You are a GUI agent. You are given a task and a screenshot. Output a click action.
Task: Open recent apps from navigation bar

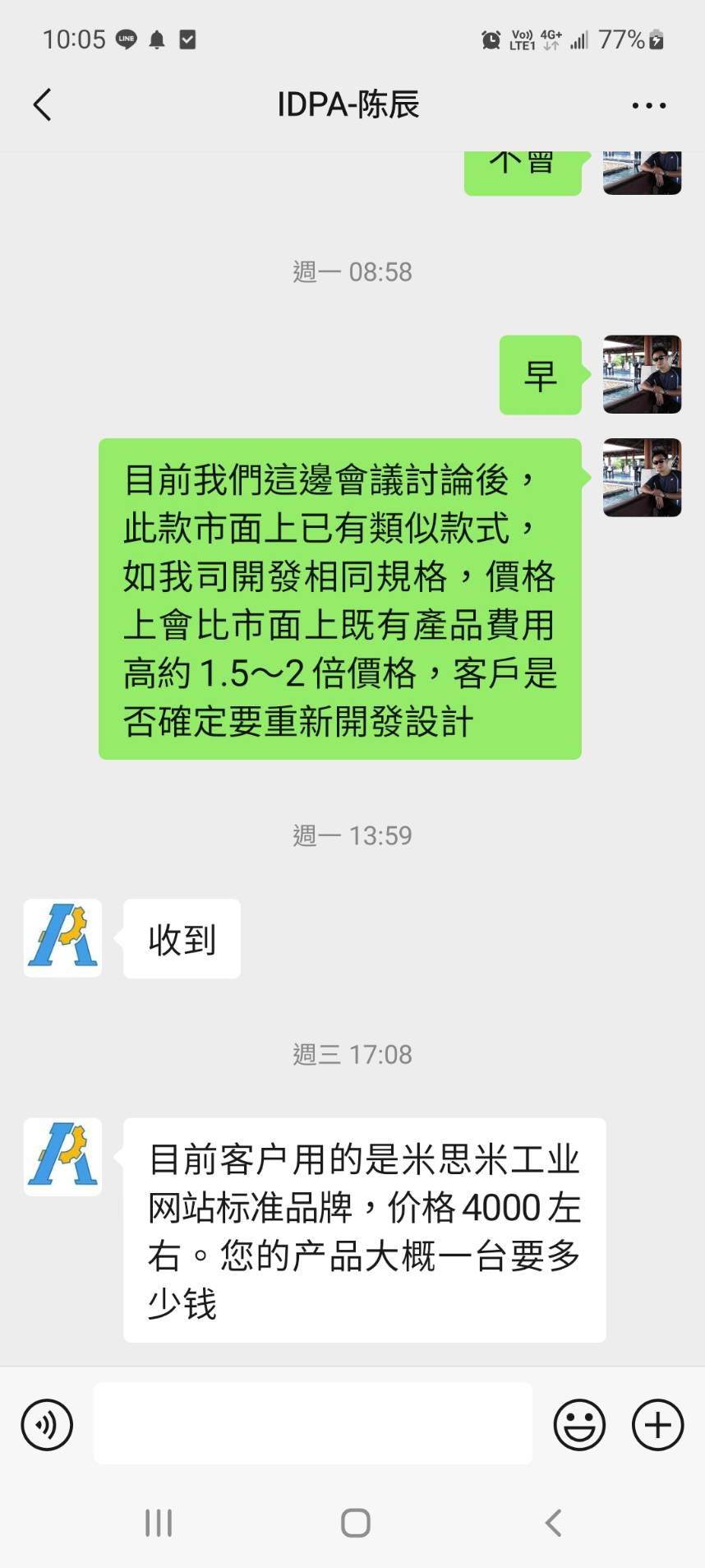[x=159, y=1523]
